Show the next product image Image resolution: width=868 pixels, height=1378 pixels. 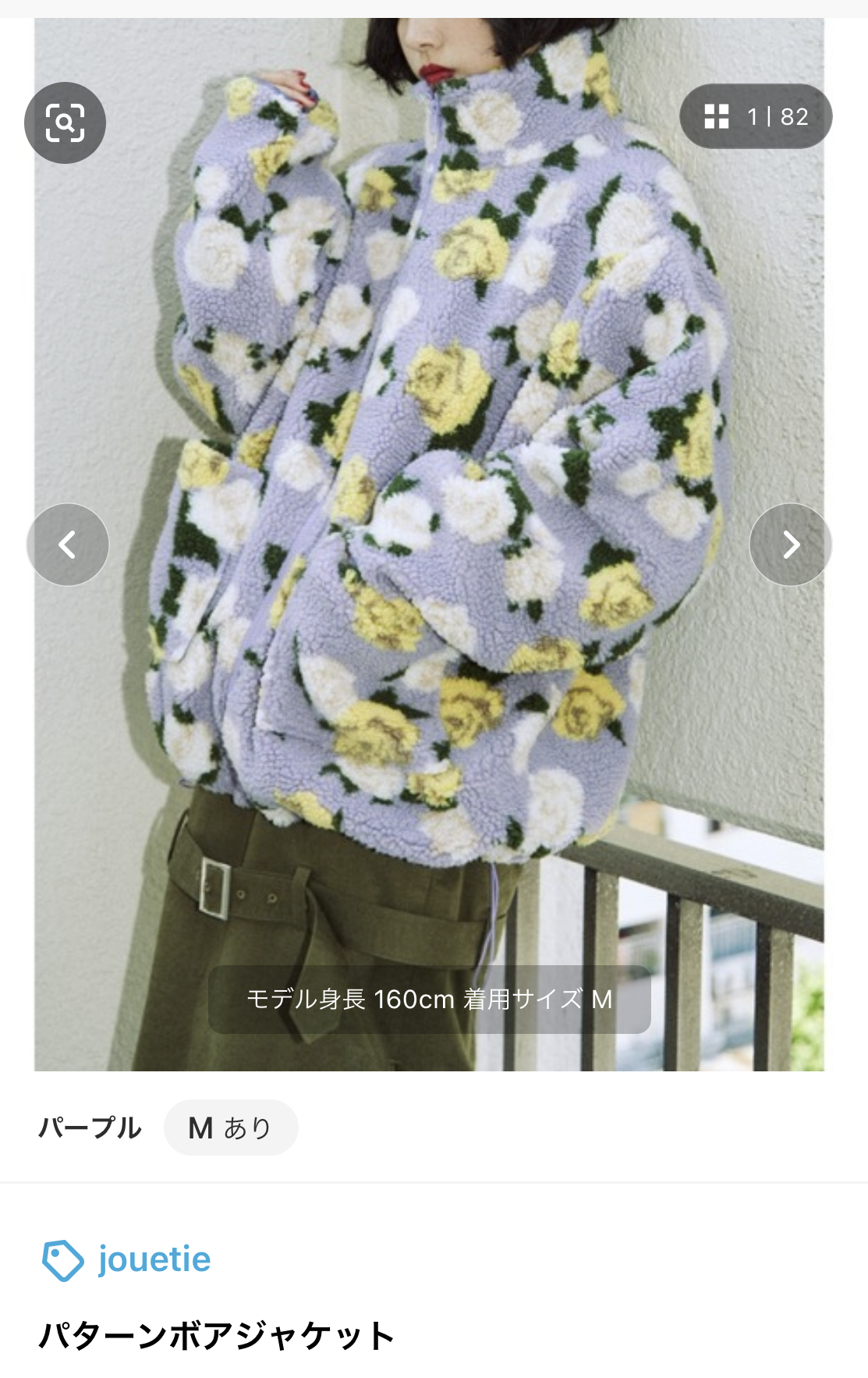pos(790,544)
